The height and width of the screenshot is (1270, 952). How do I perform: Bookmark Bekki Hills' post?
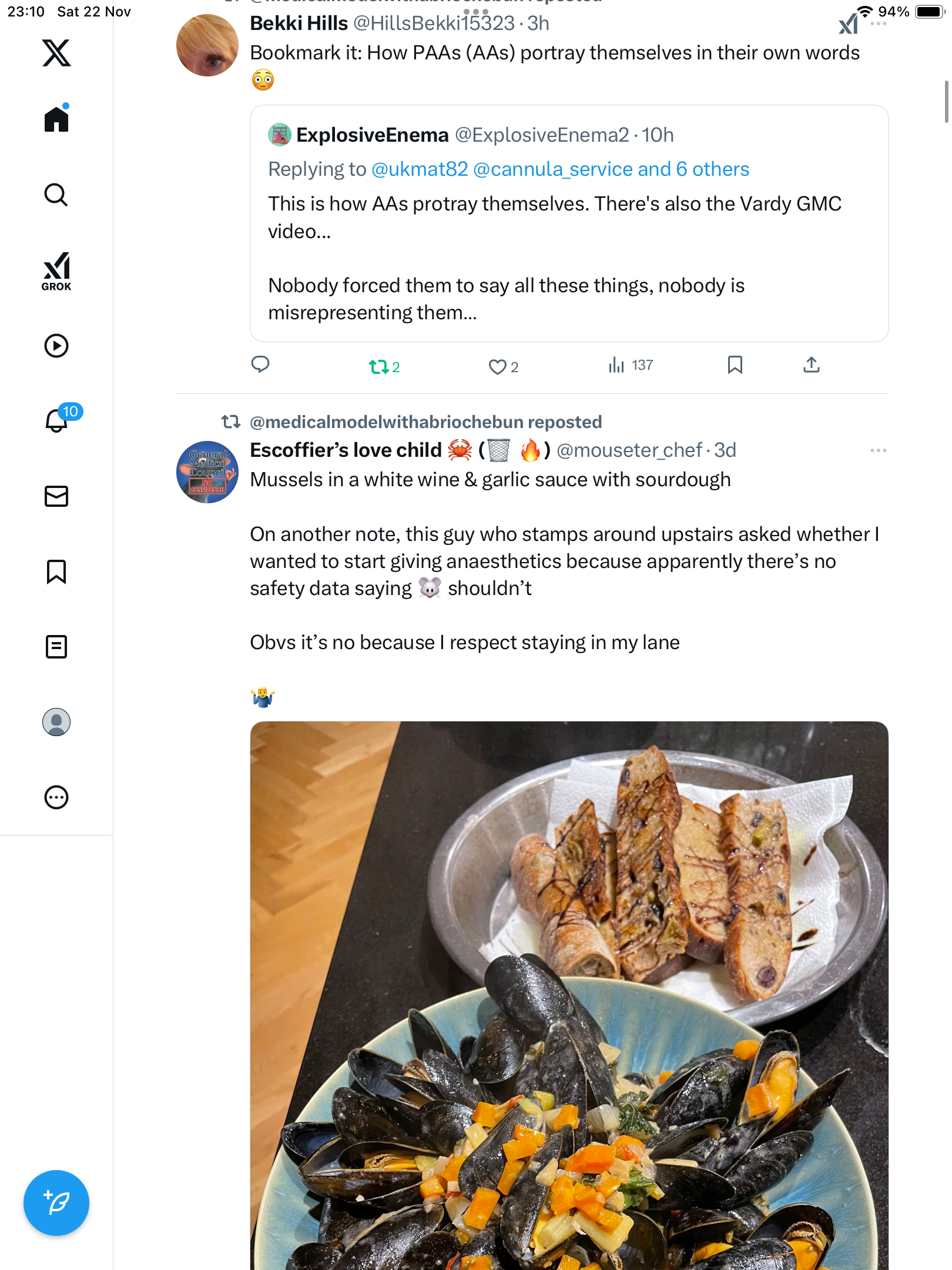[x=735, y=365]
